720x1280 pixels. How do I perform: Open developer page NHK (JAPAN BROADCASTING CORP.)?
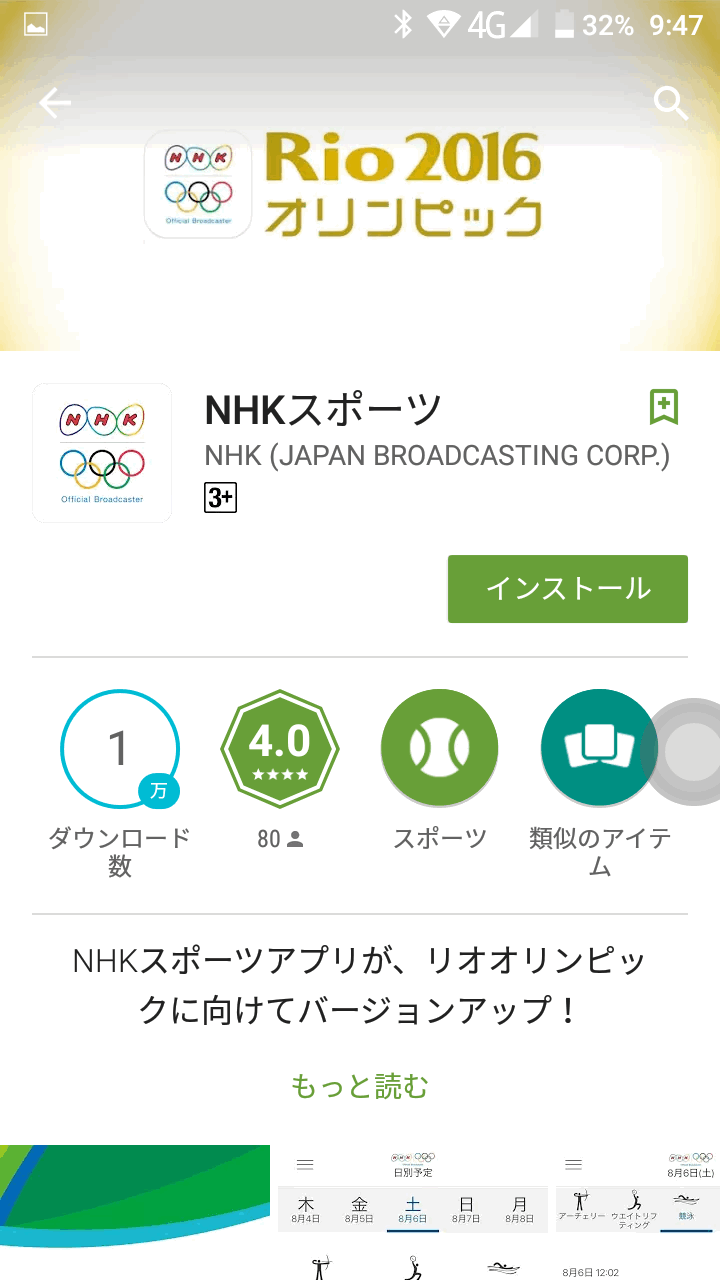(437, 456)
